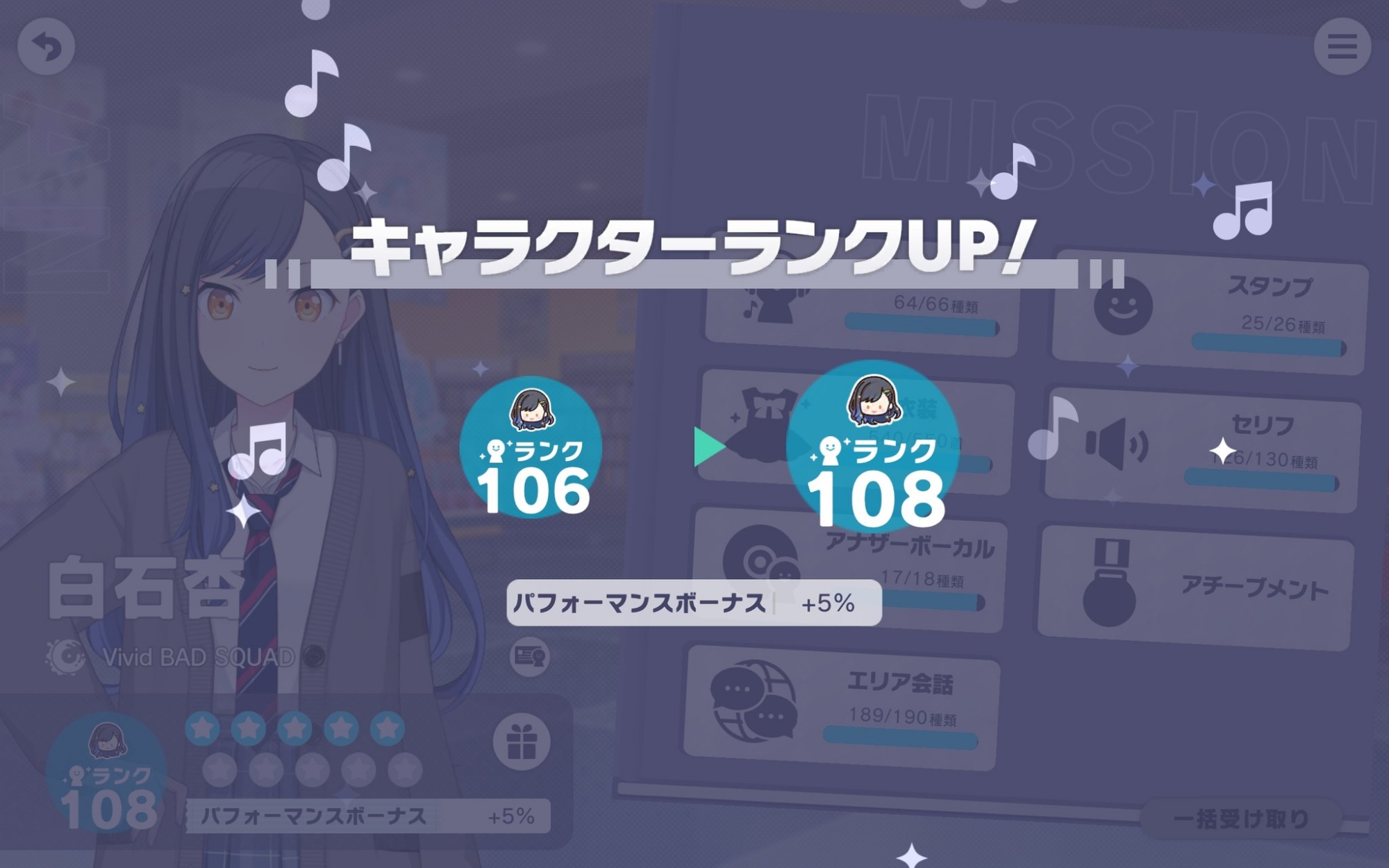Screen dimensions: 1389x868
Task: Open the スタンプ mission card
Action: [x=1210, y=312]
